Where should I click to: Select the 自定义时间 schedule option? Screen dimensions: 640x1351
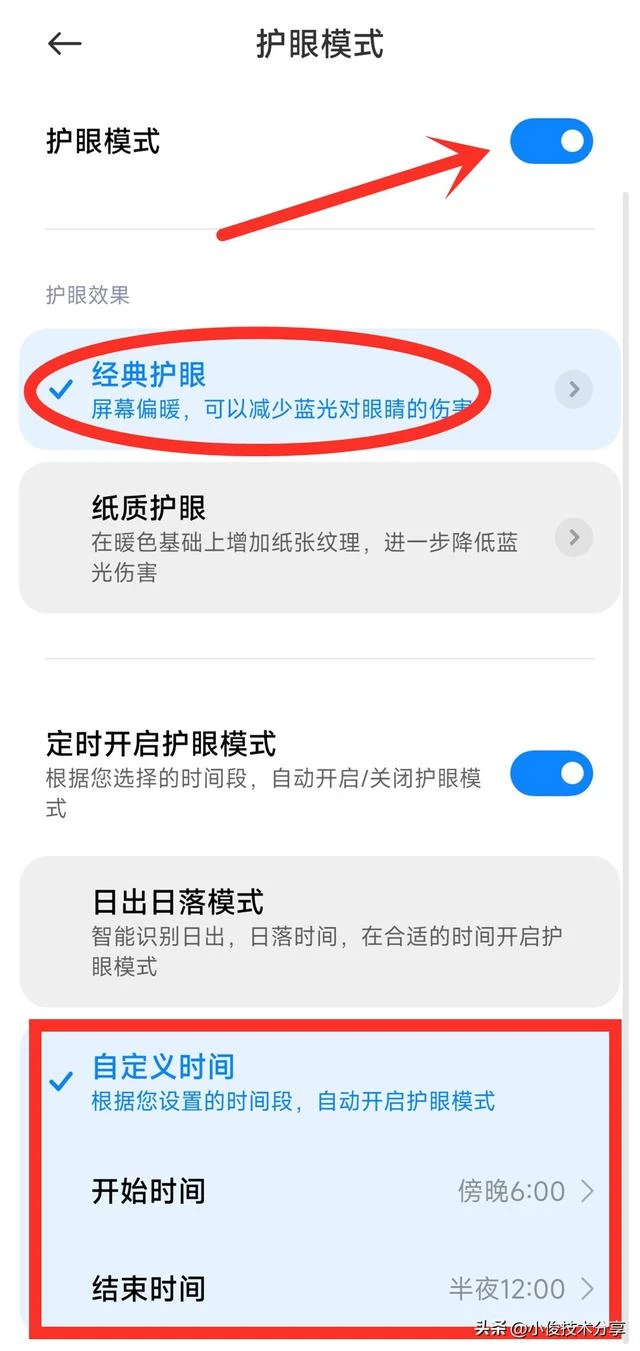[300, 1082]
